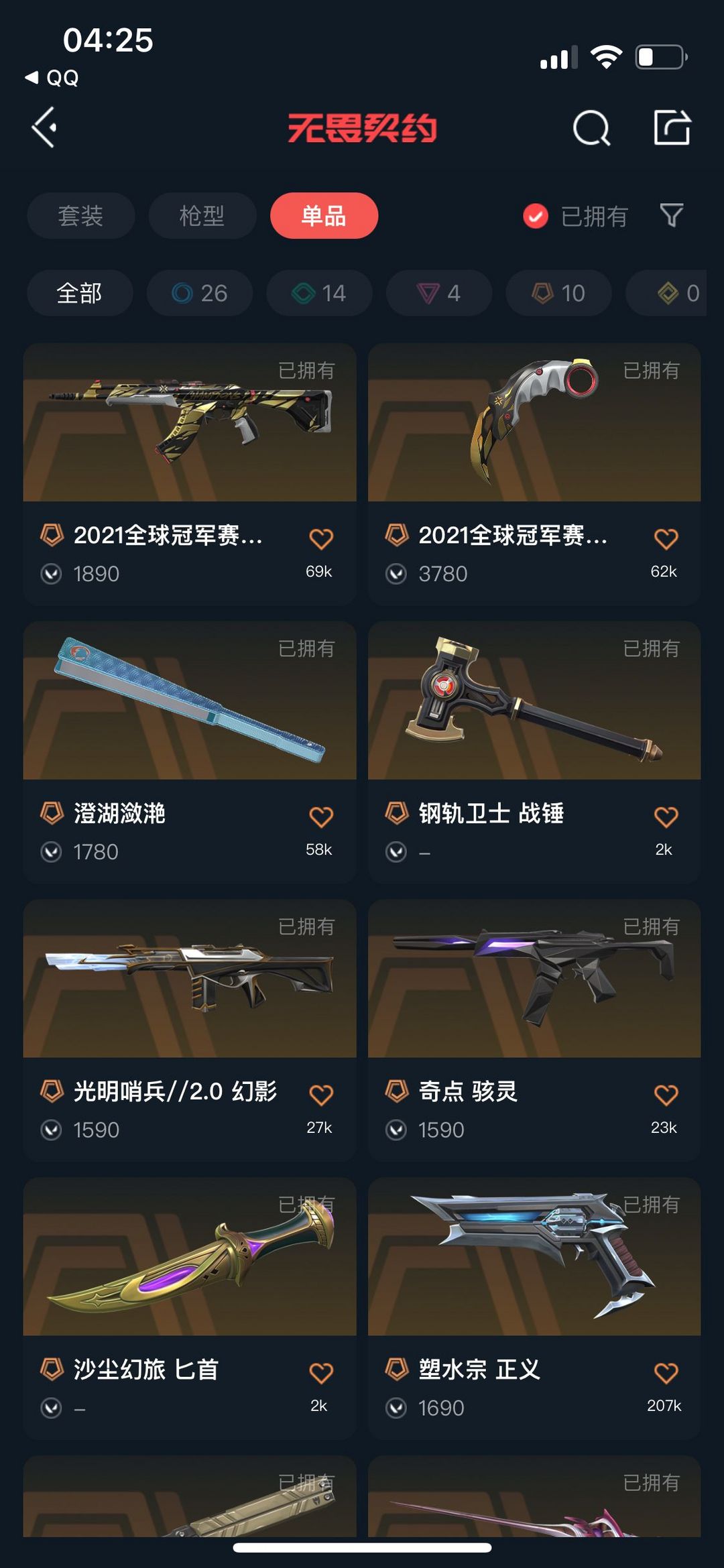Tap the share icon in header
This screenshot has height=1568, width=724.
click(x=672, y=127)
